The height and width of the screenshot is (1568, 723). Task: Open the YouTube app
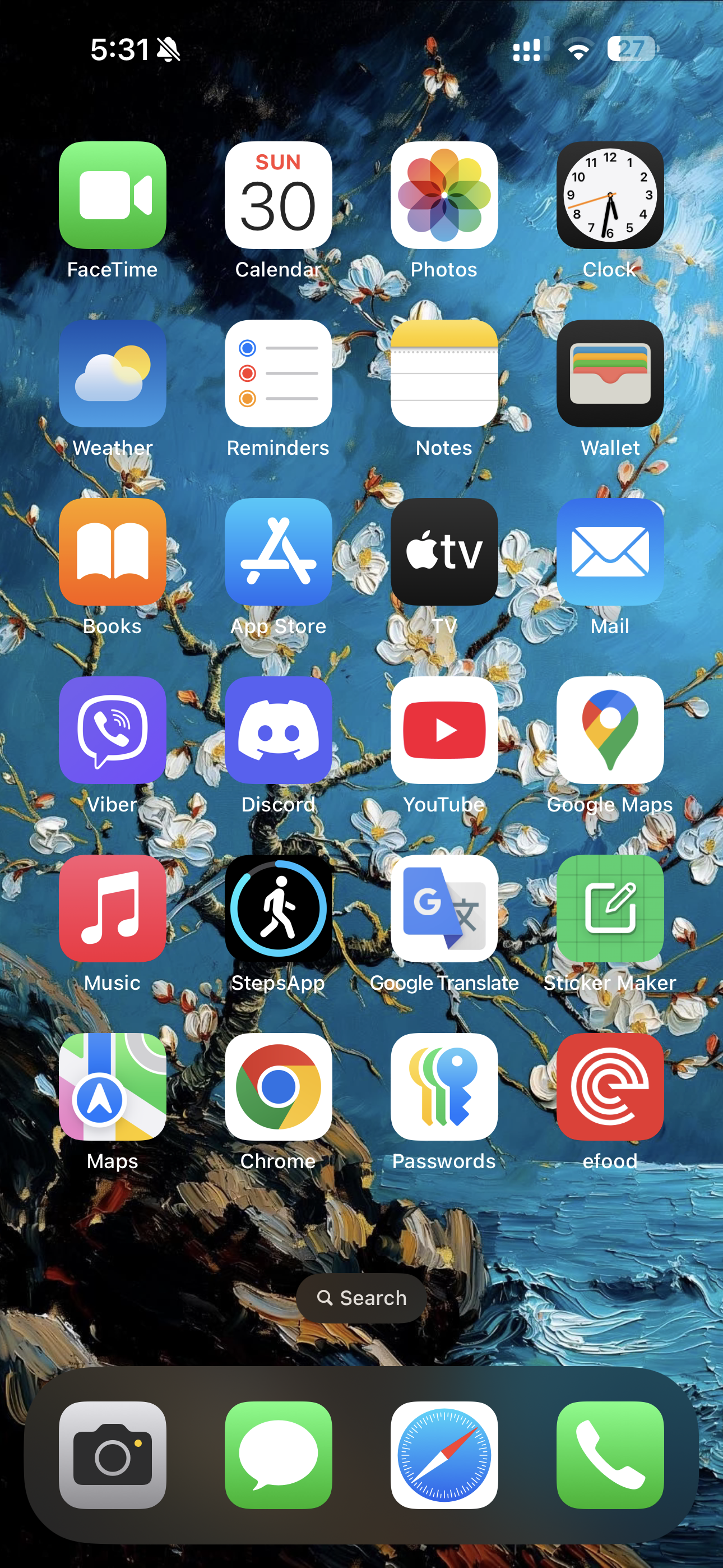point(444,730)
